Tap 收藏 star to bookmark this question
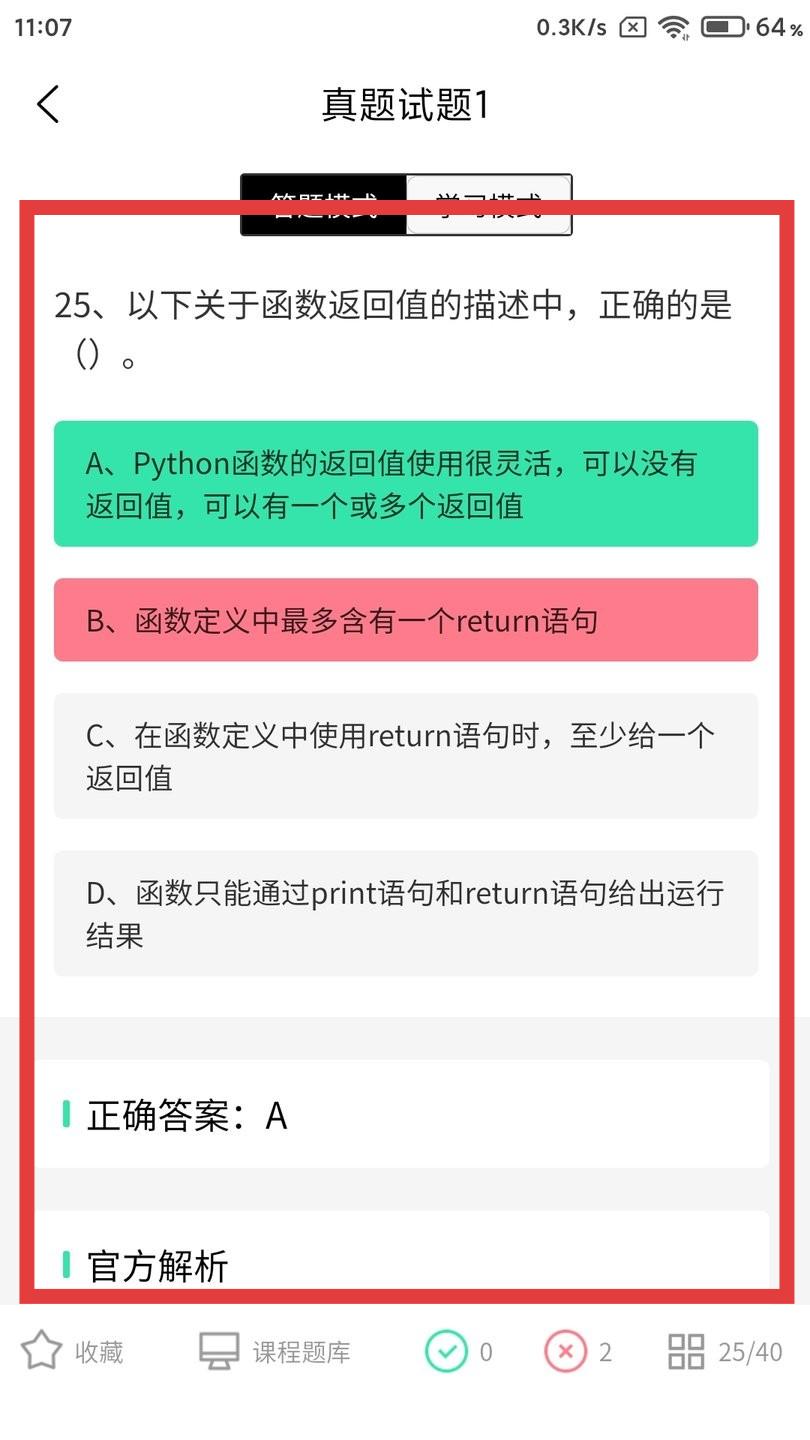The height and width of the screenshot is (1440, 810). [72, 1352]
